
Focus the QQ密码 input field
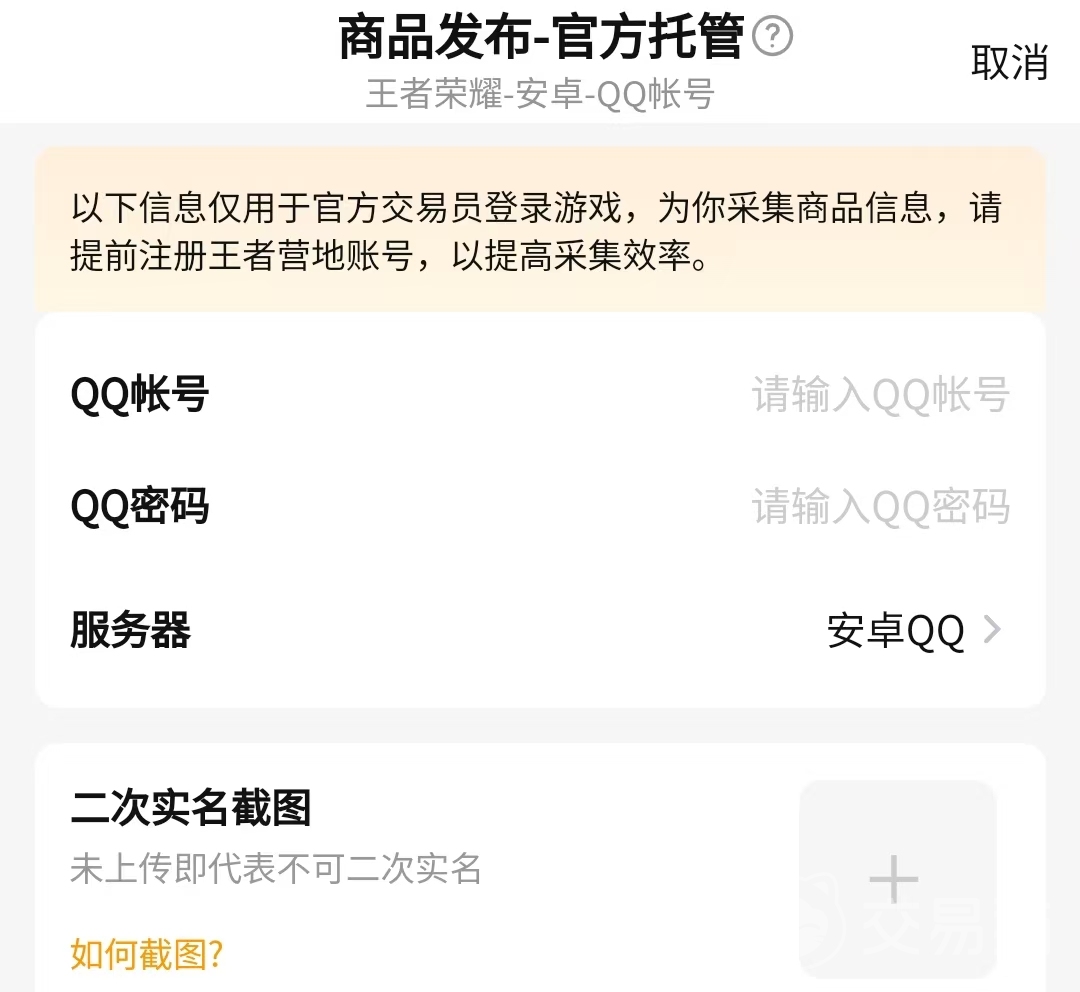(x=880, y=508)
